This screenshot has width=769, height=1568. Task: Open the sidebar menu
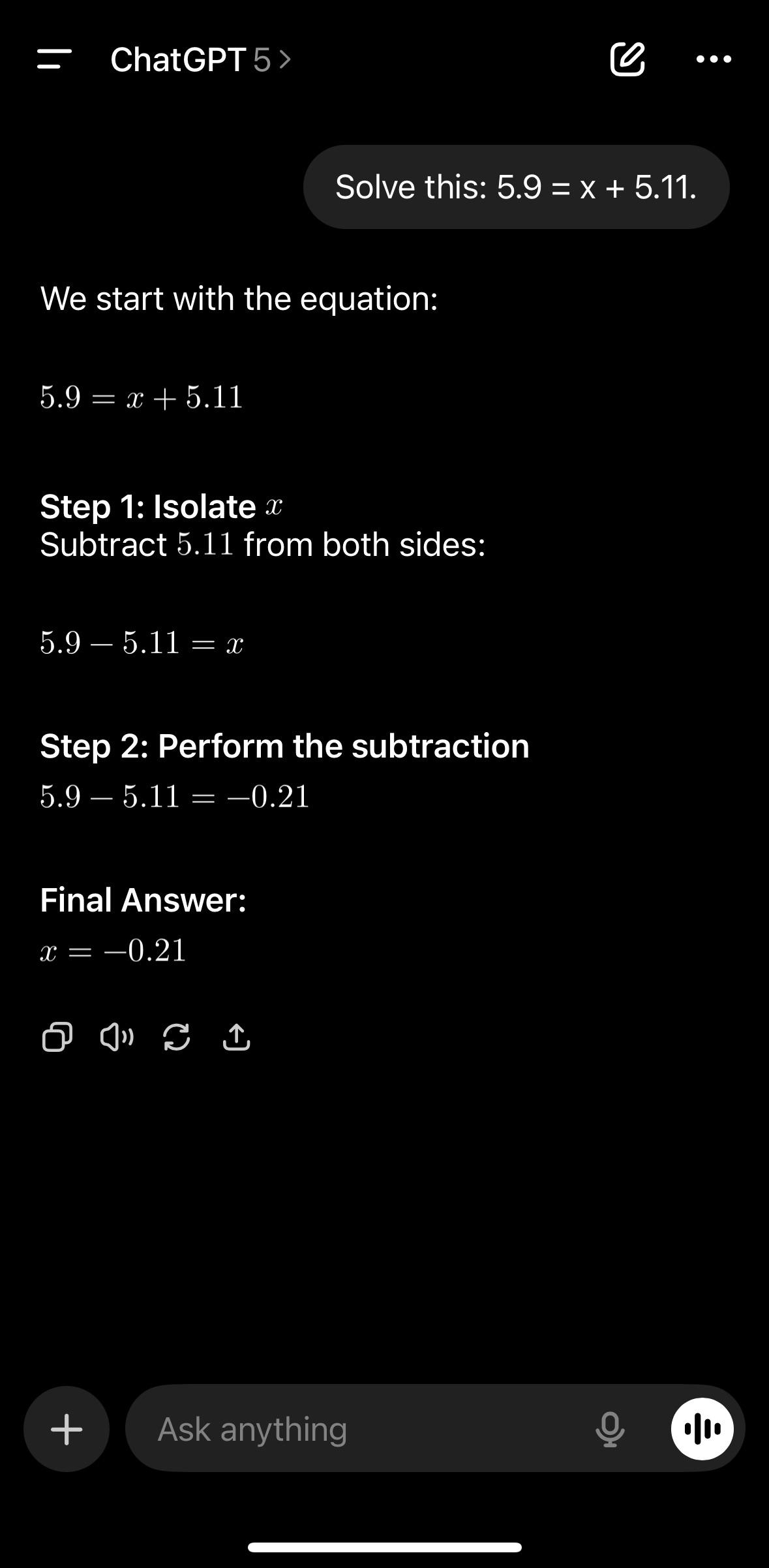[x=55, y=59]
